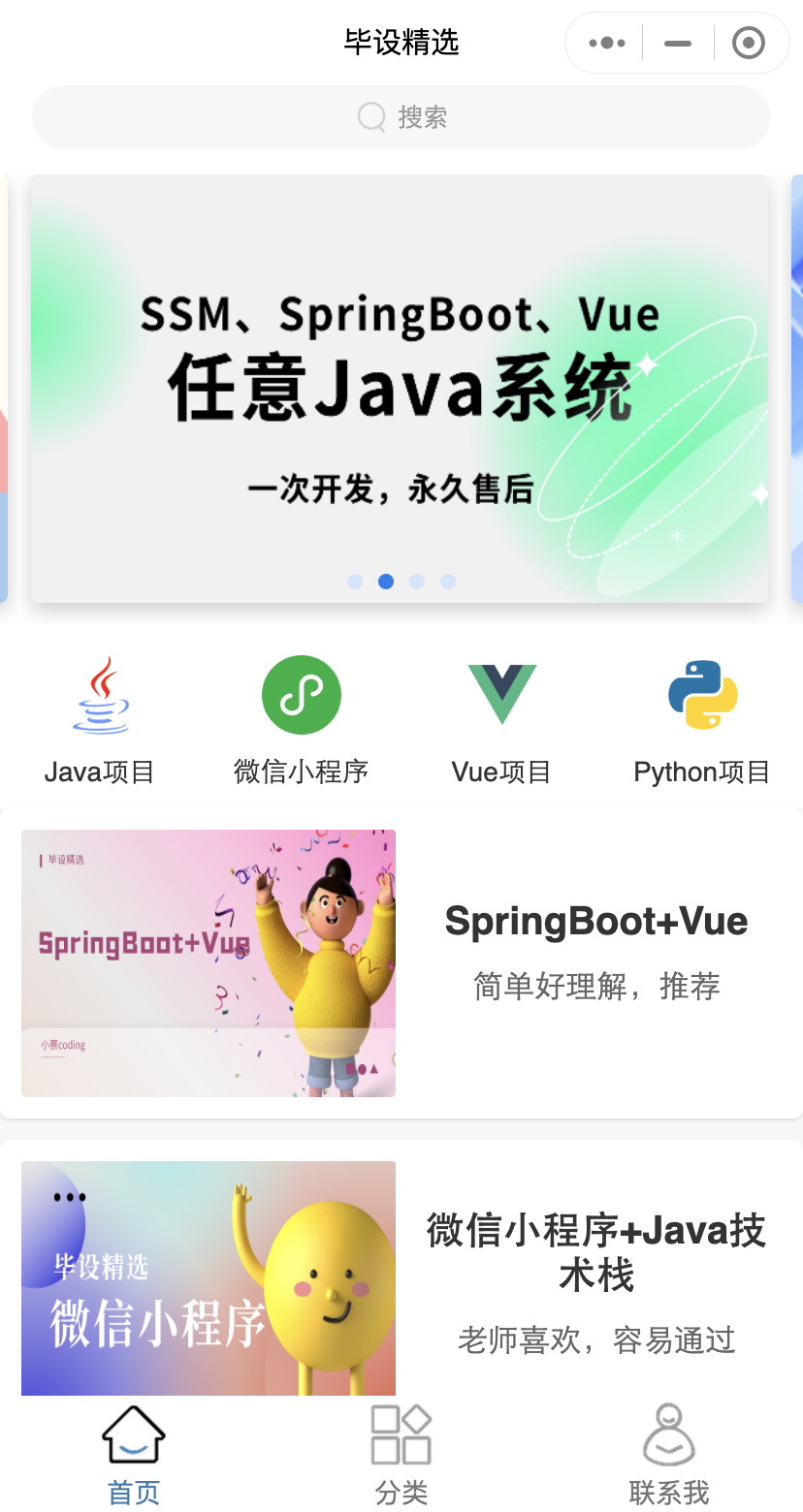The height and width of the screenshot is (1512, 803).
Task: Open the SpringBoot+Vue card
Action: pyautogui.click(x=401, y=962)
